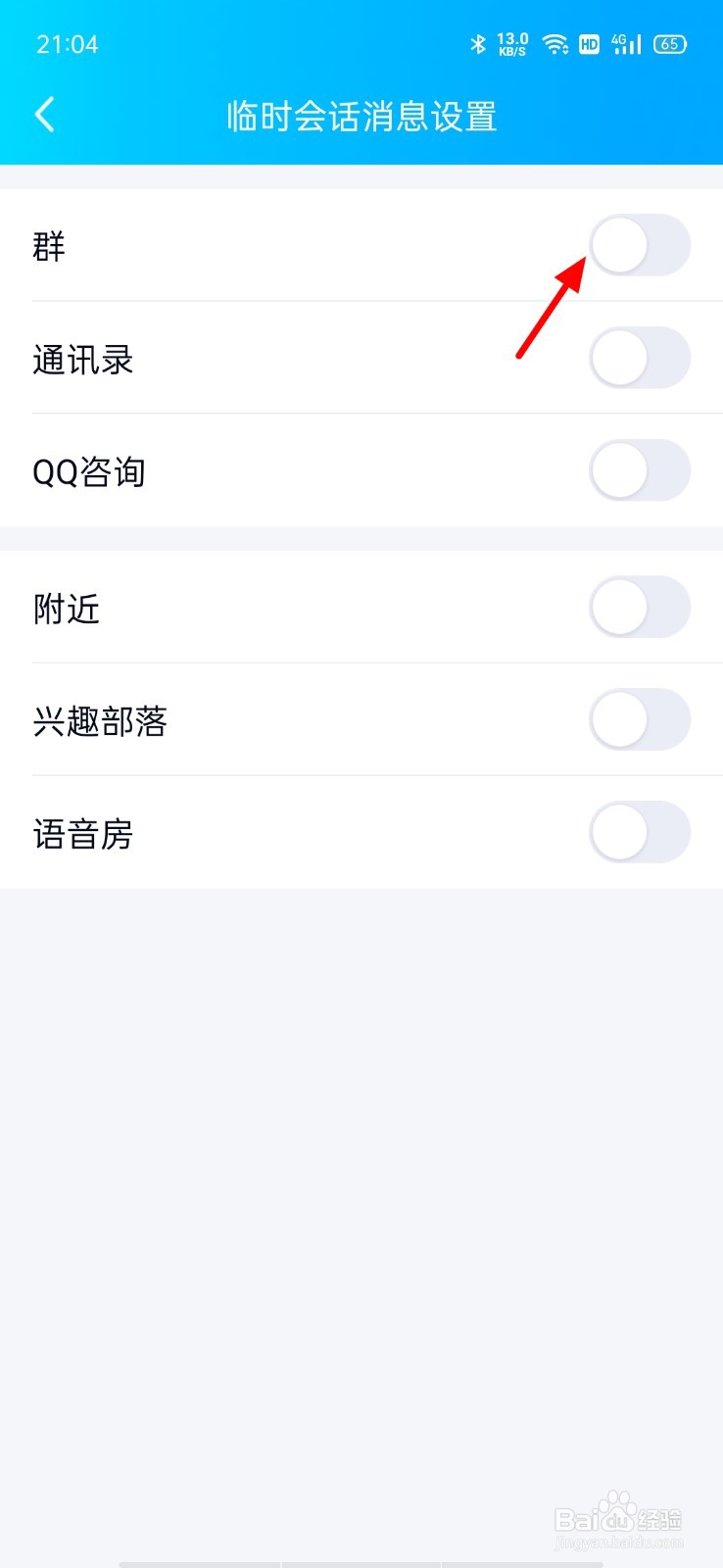Tap the Wi-Fi signal icon
723x1568 pixels.
coord(554,43)
